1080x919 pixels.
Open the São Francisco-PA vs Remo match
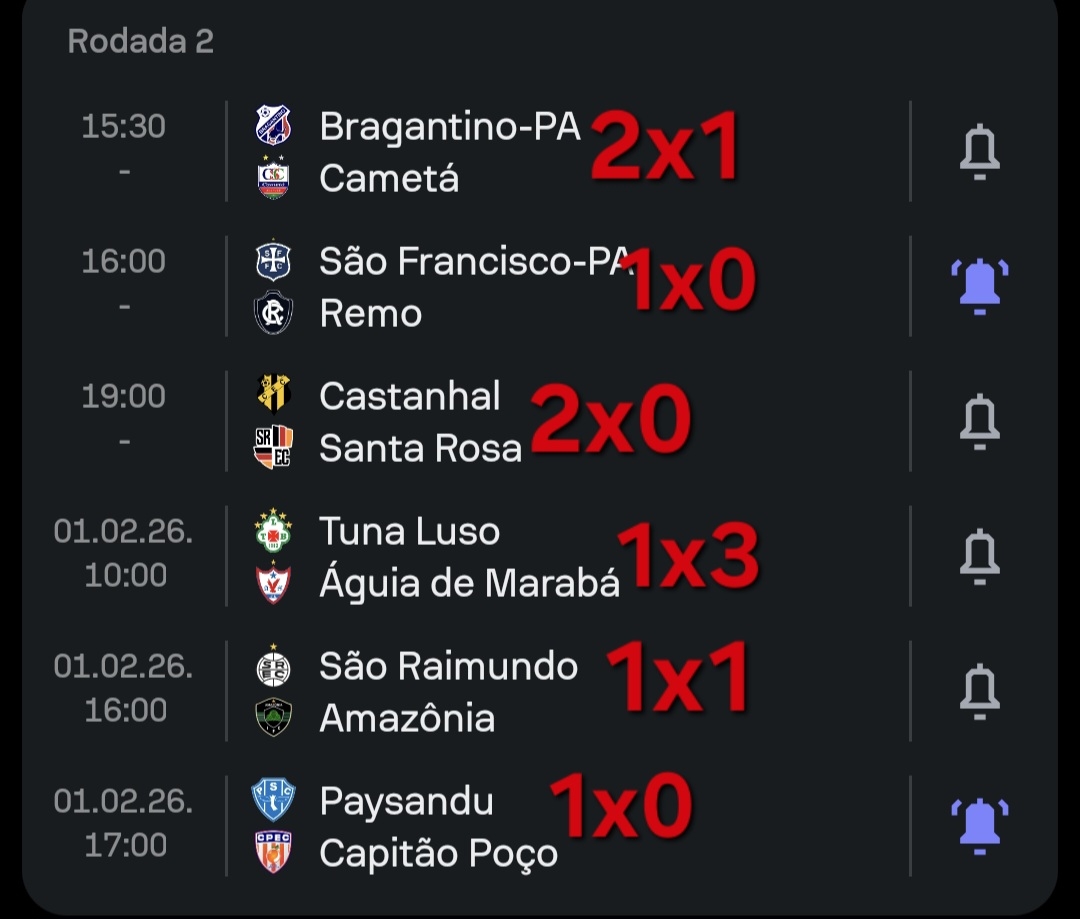point(450,287)
